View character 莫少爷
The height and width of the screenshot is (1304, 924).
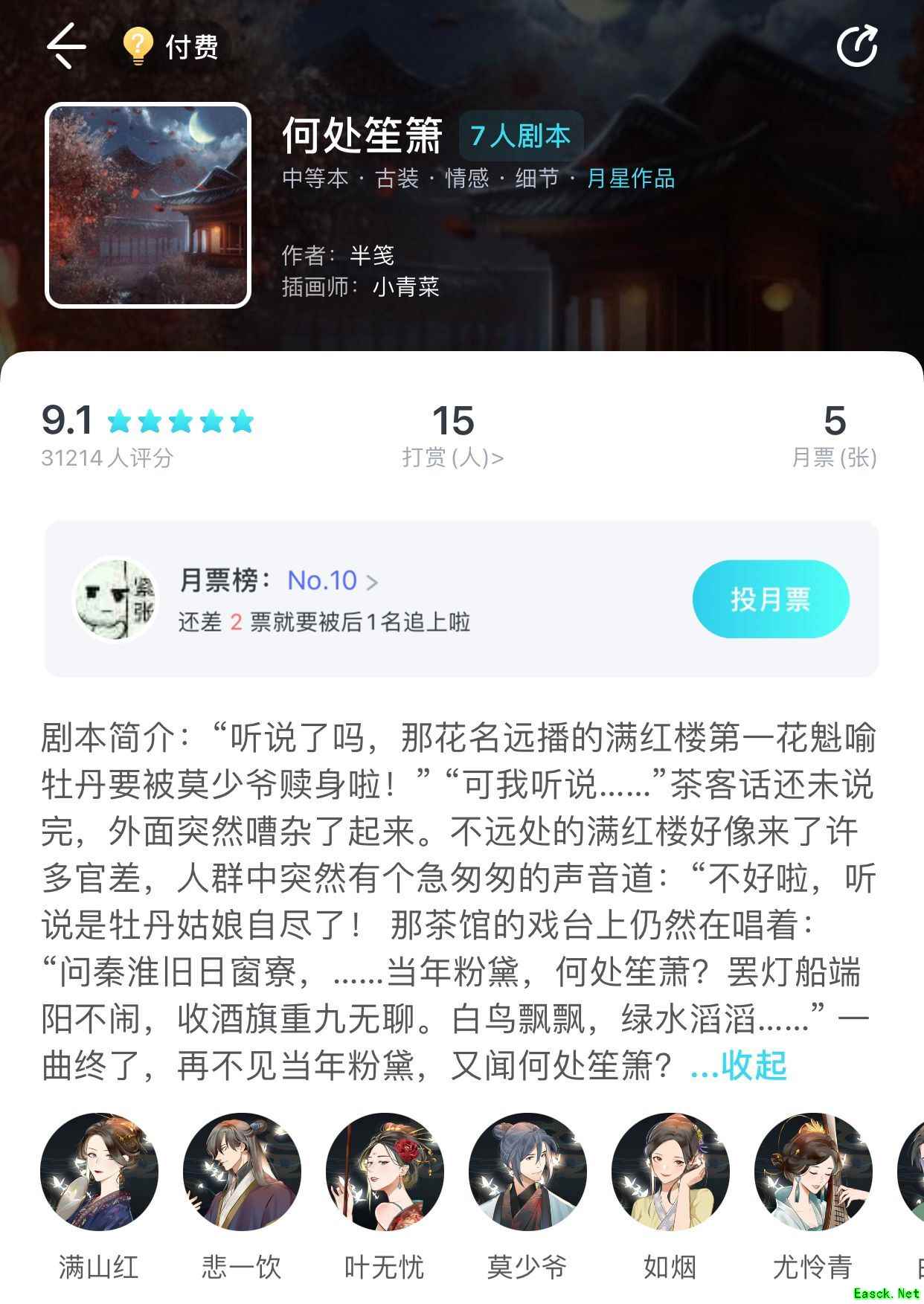click(x=527, y=1172)
